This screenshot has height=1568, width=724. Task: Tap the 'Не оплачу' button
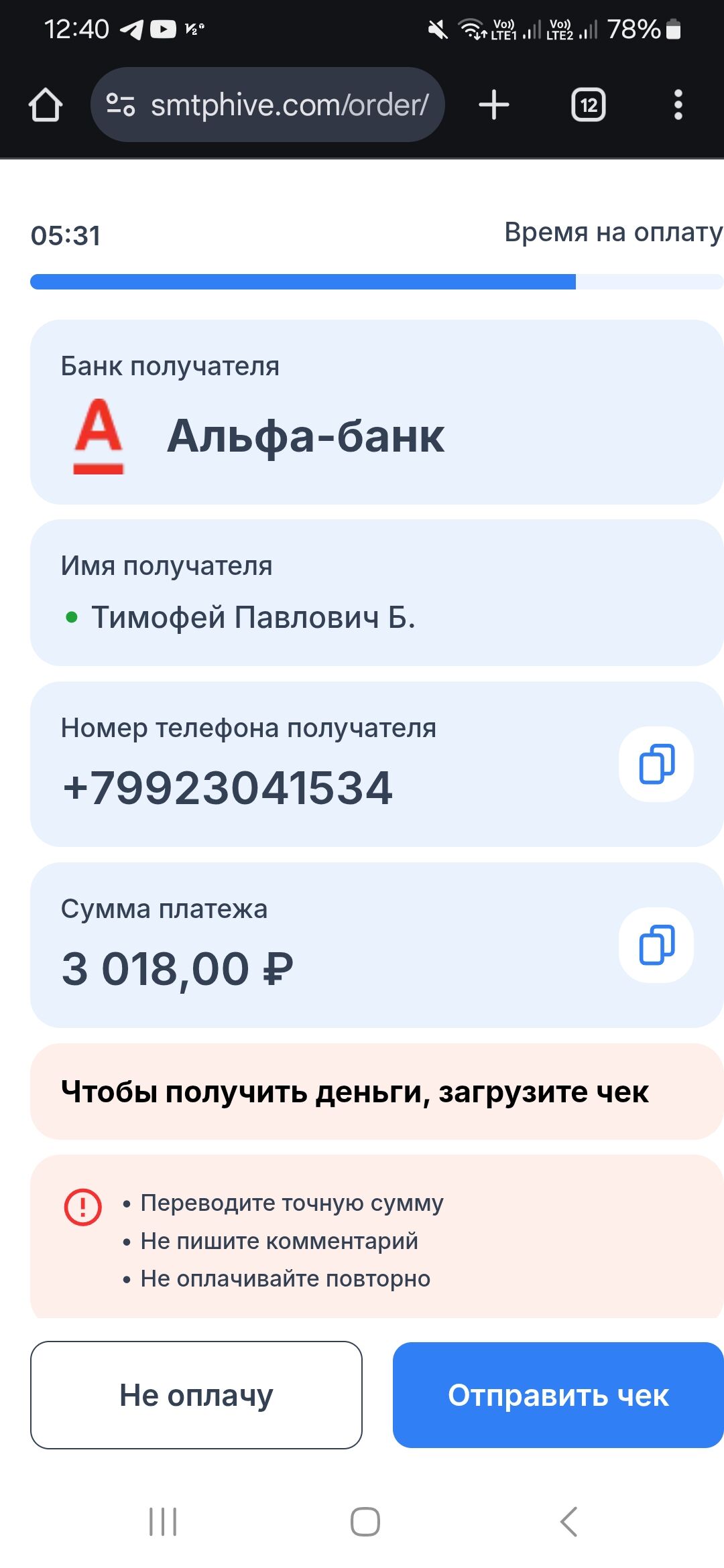[x=196, y=1395]
